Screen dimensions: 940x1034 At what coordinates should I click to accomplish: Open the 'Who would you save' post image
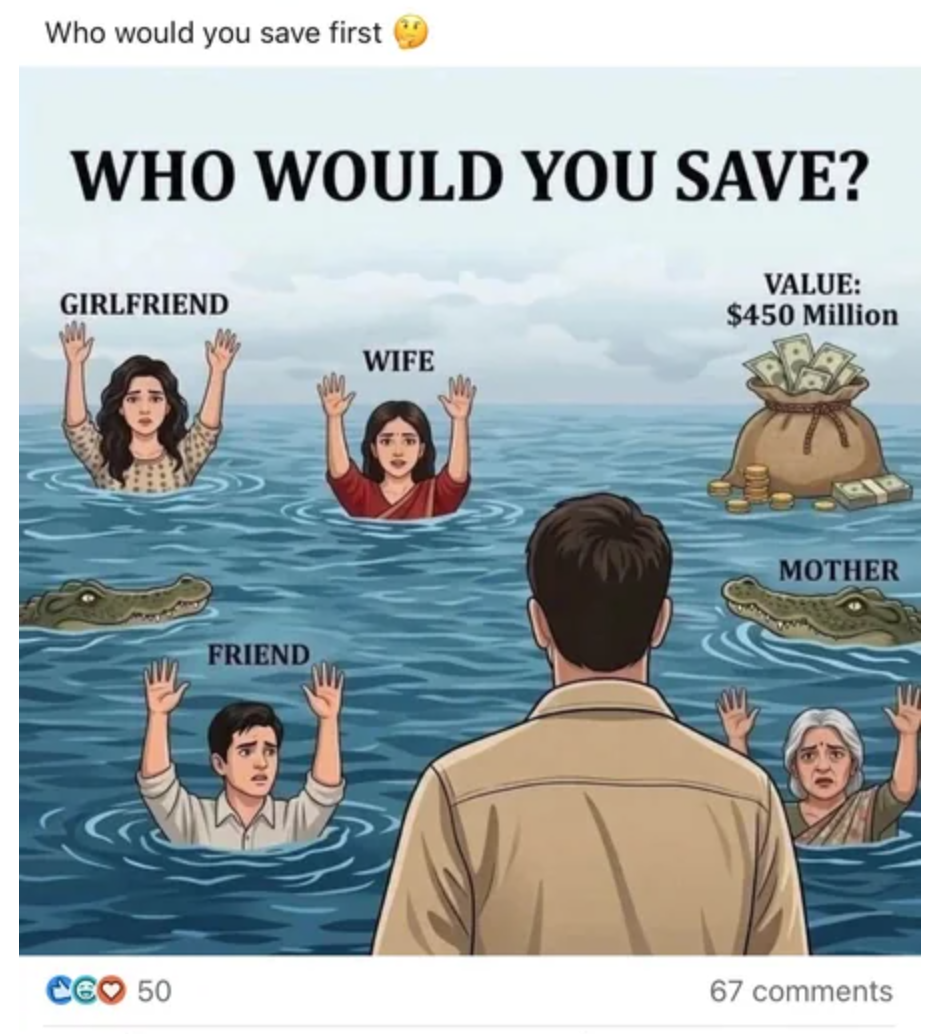[x=470, y=510]
